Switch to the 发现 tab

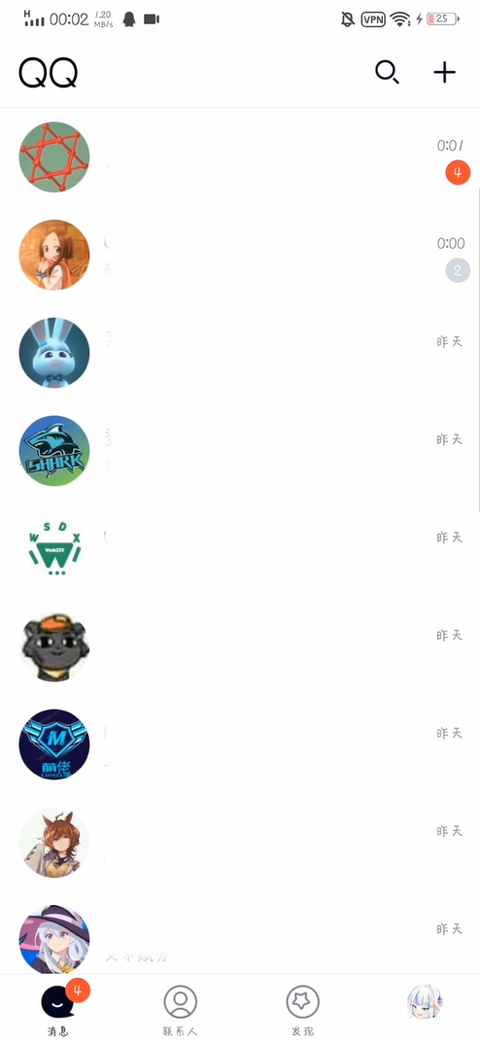point(302,1009)
